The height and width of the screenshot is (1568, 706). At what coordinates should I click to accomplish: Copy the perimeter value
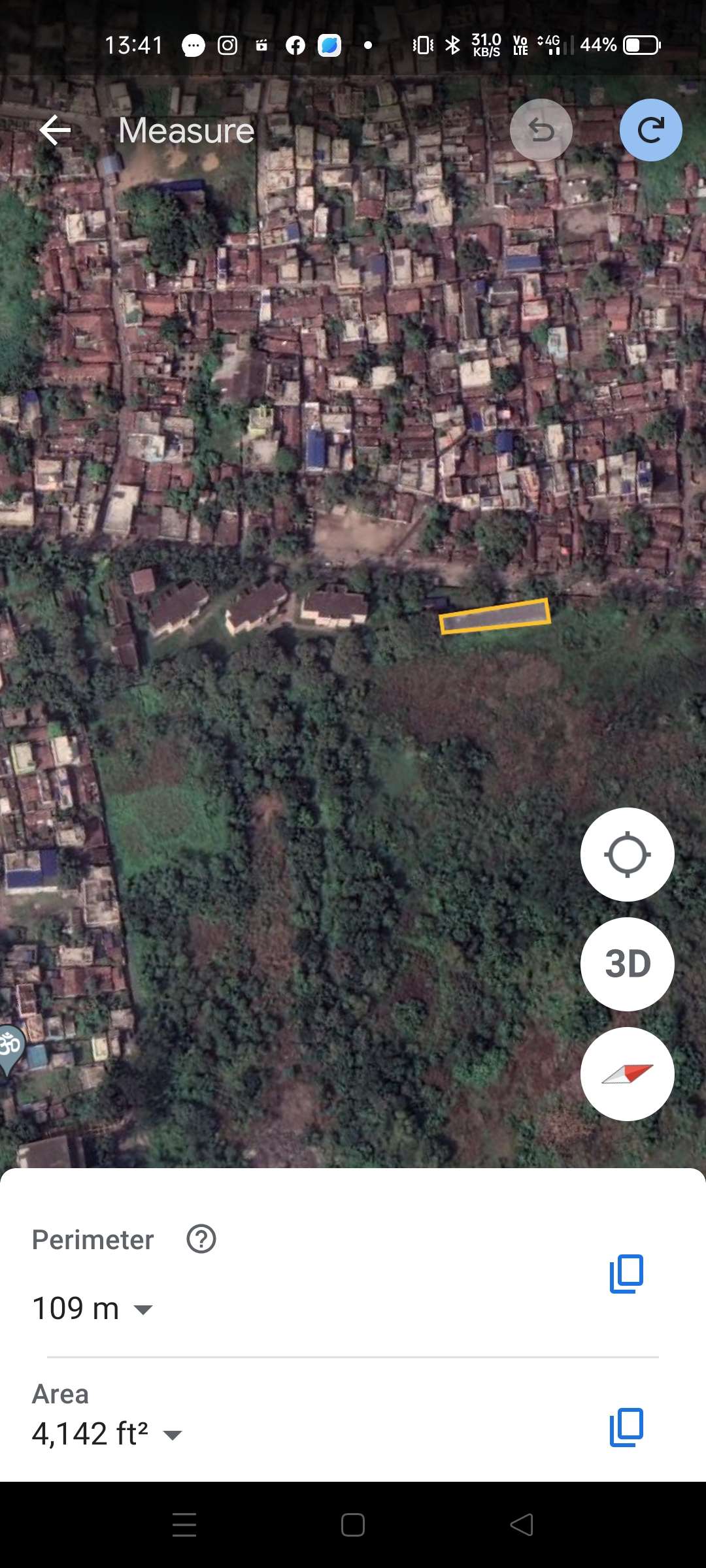(626, 1273)
